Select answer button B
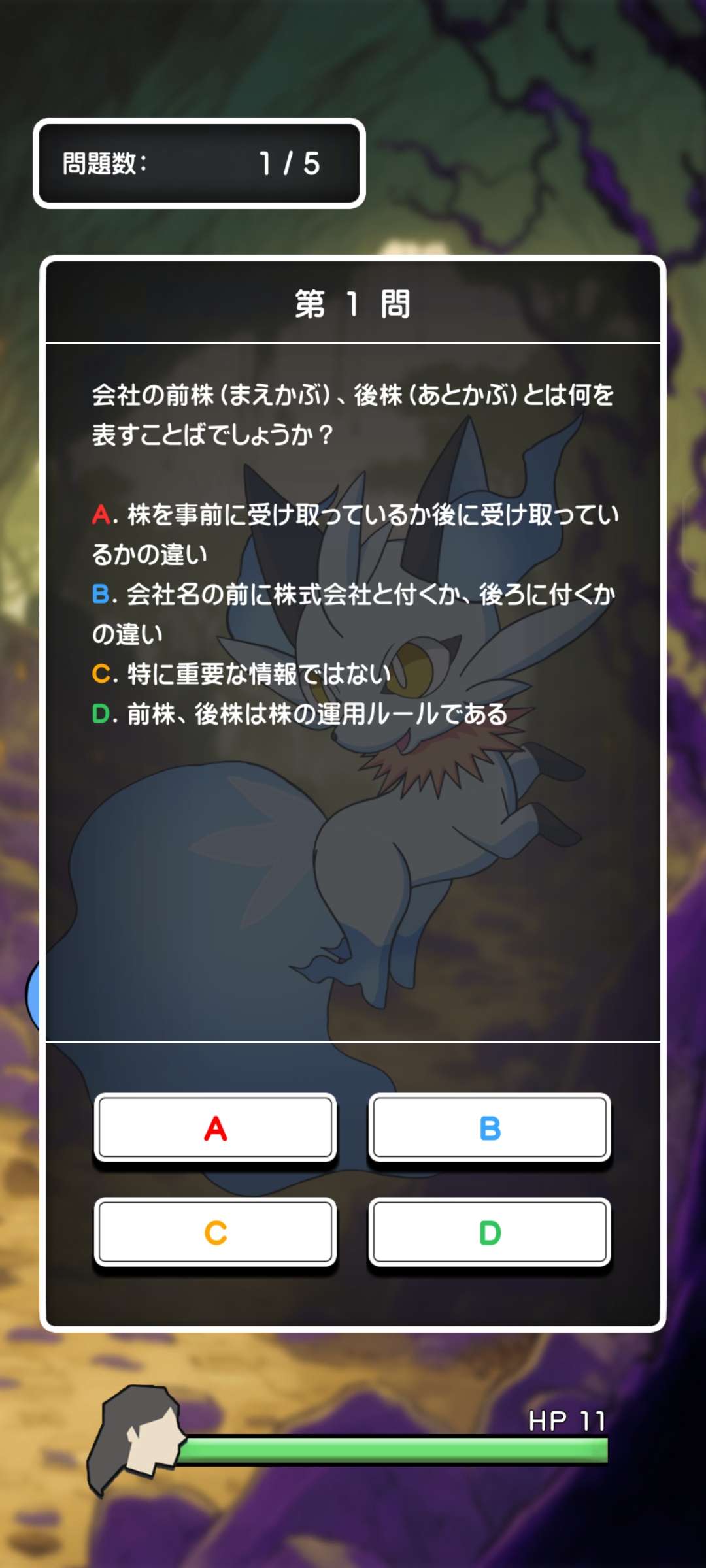 (490, 1128)
